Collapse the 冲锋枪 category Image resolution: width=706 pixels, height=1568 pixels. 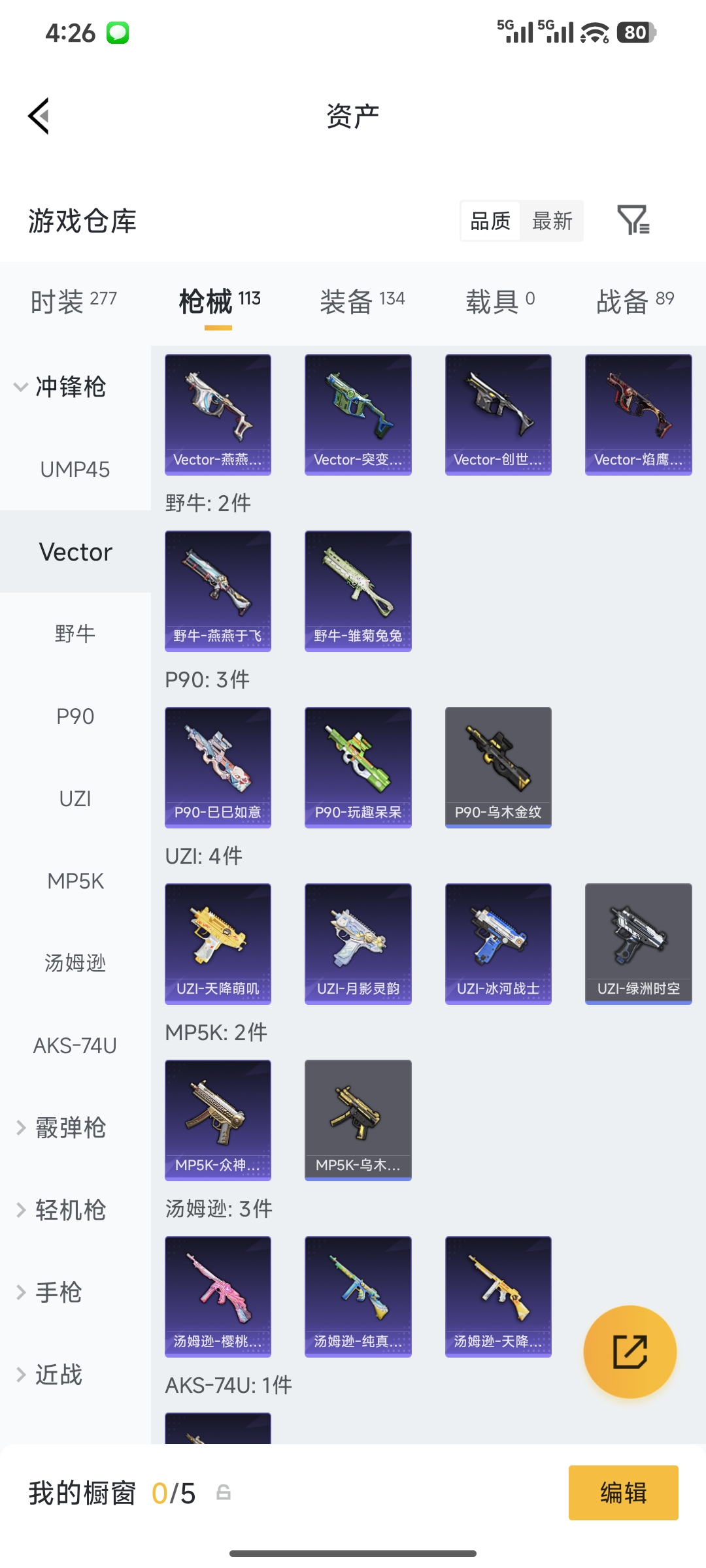pyautogui.click(x=59, y=387)
